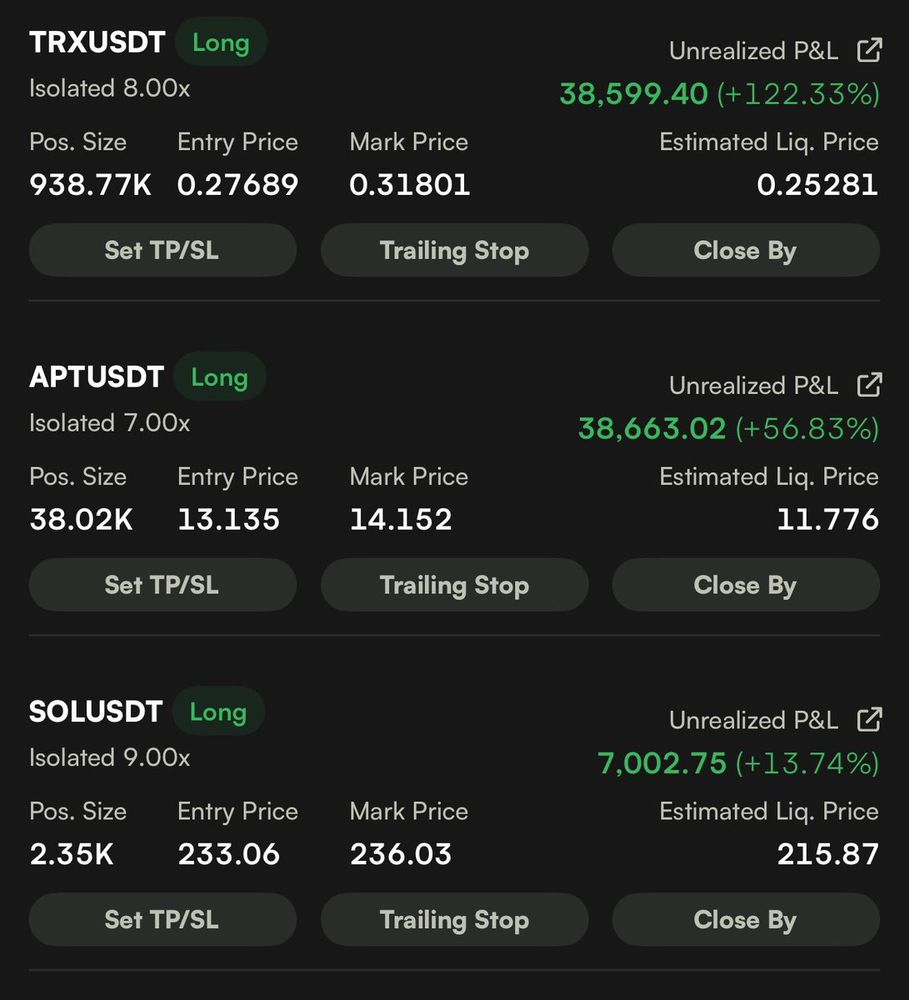Image resolution: width=909 pixels, height=1000 pixels.
Task: Tap Close By on the TRXUSDT position
Action: pyautogui.click(x=745, y=250)
